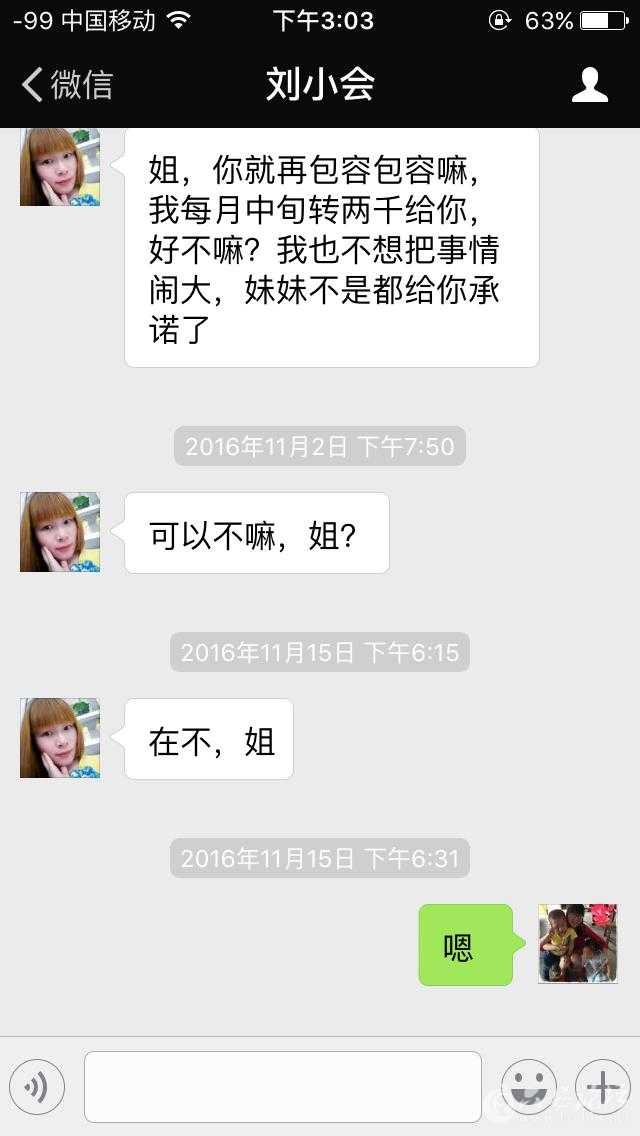
Task: Open my own avatar beside the 嗯 message
Action: click(x=578, y=944)
